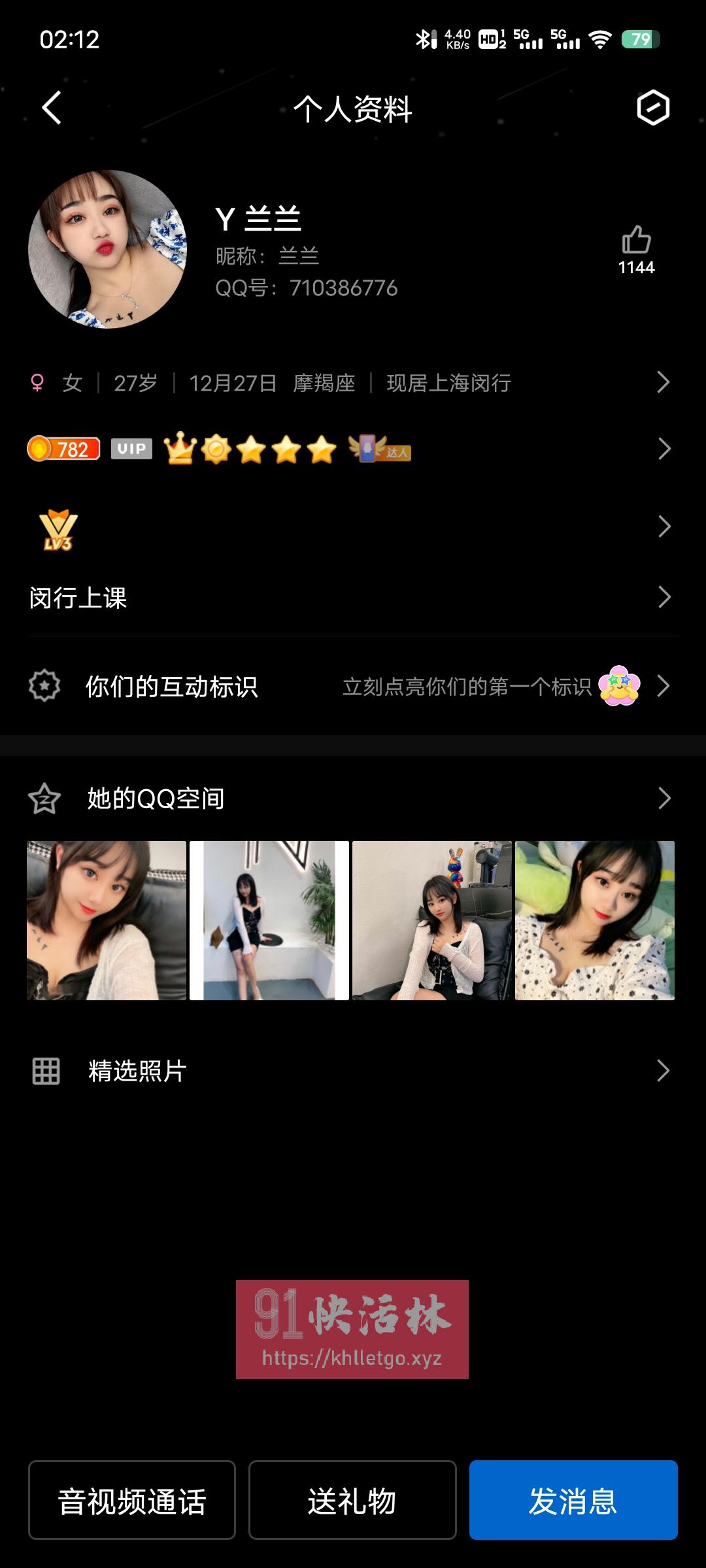The image size is (706, 1568).
Task: Expand the basic info row with age details
Action: tap(664, 383)
